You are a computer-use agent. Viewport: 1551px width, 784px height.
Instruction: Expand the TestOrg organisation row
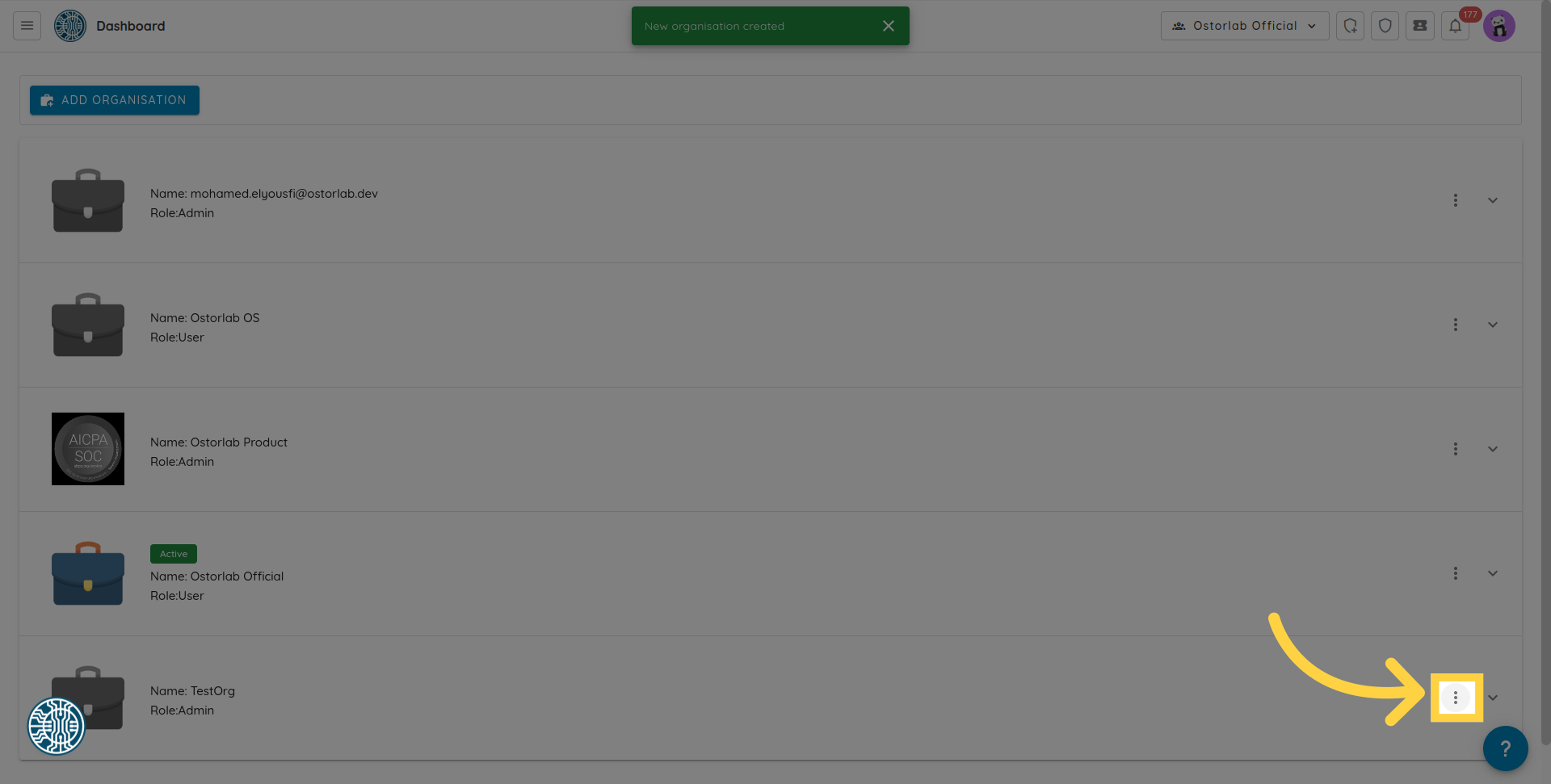[1492, 698]
